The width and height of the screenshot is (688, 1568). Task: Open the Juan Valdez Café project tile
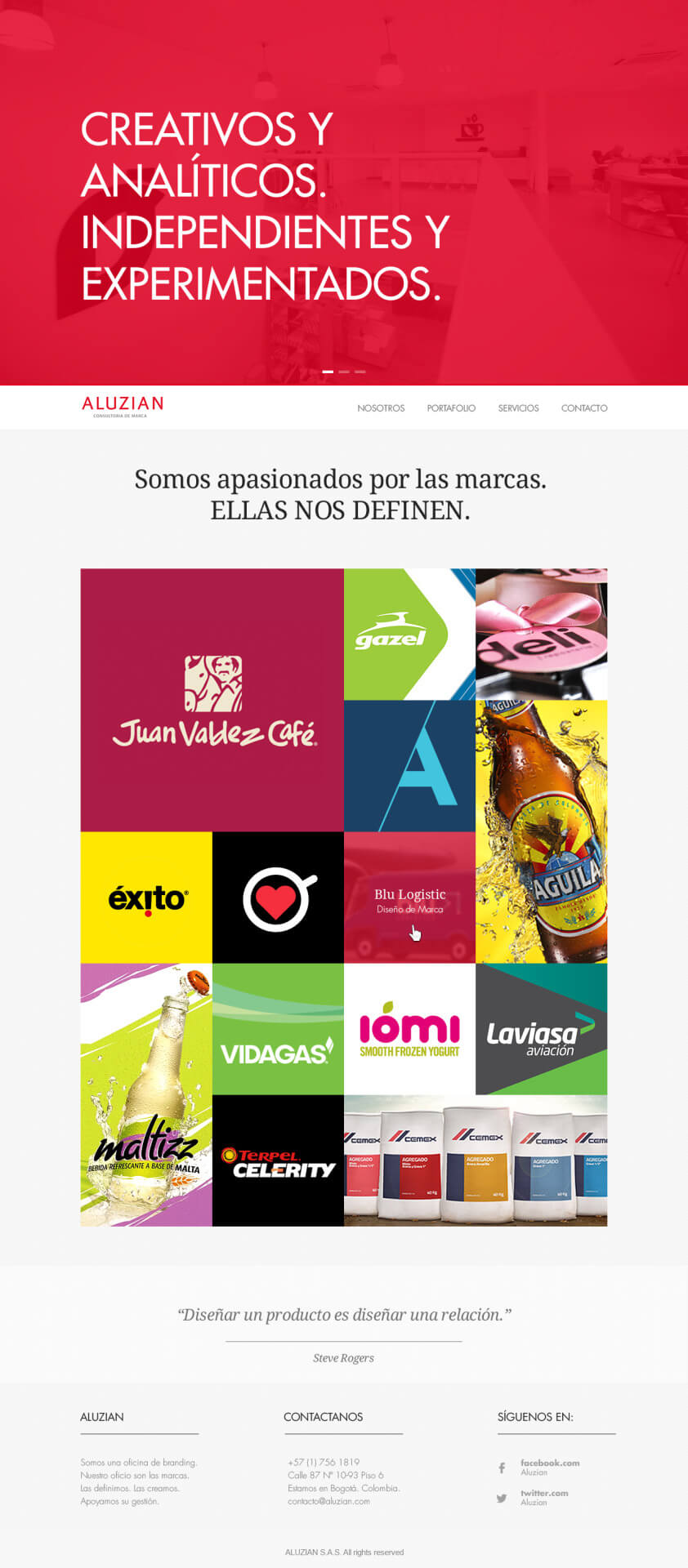212,700
